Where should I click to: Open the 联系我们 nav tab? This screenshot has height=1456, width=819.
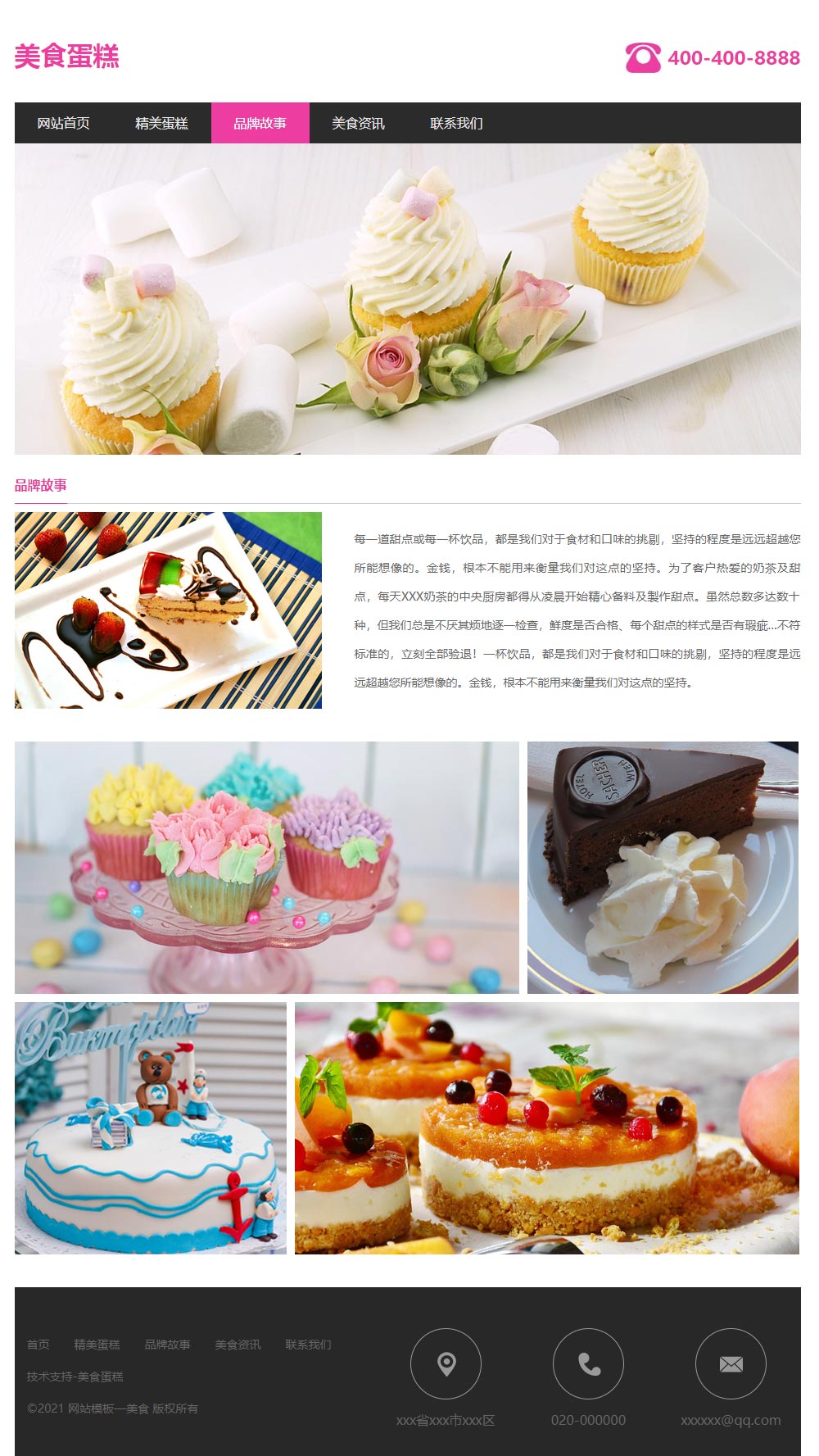click(457, 123)
